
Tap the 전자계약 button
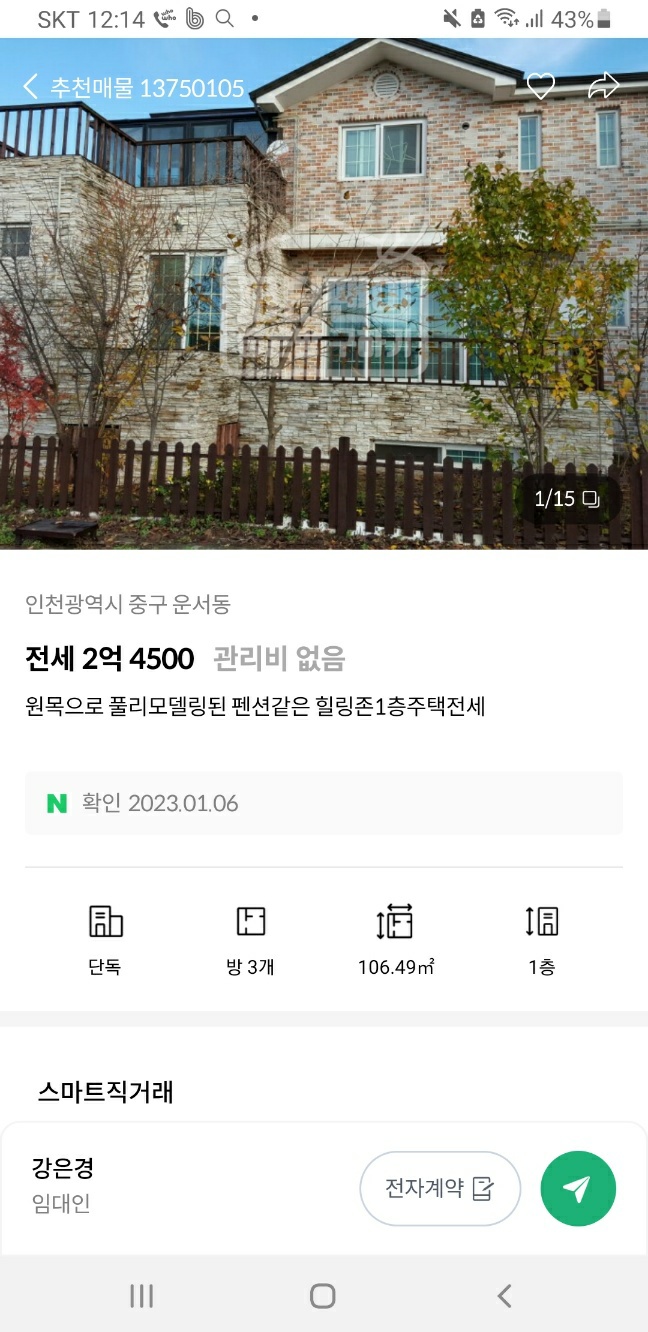(440, 1188)
